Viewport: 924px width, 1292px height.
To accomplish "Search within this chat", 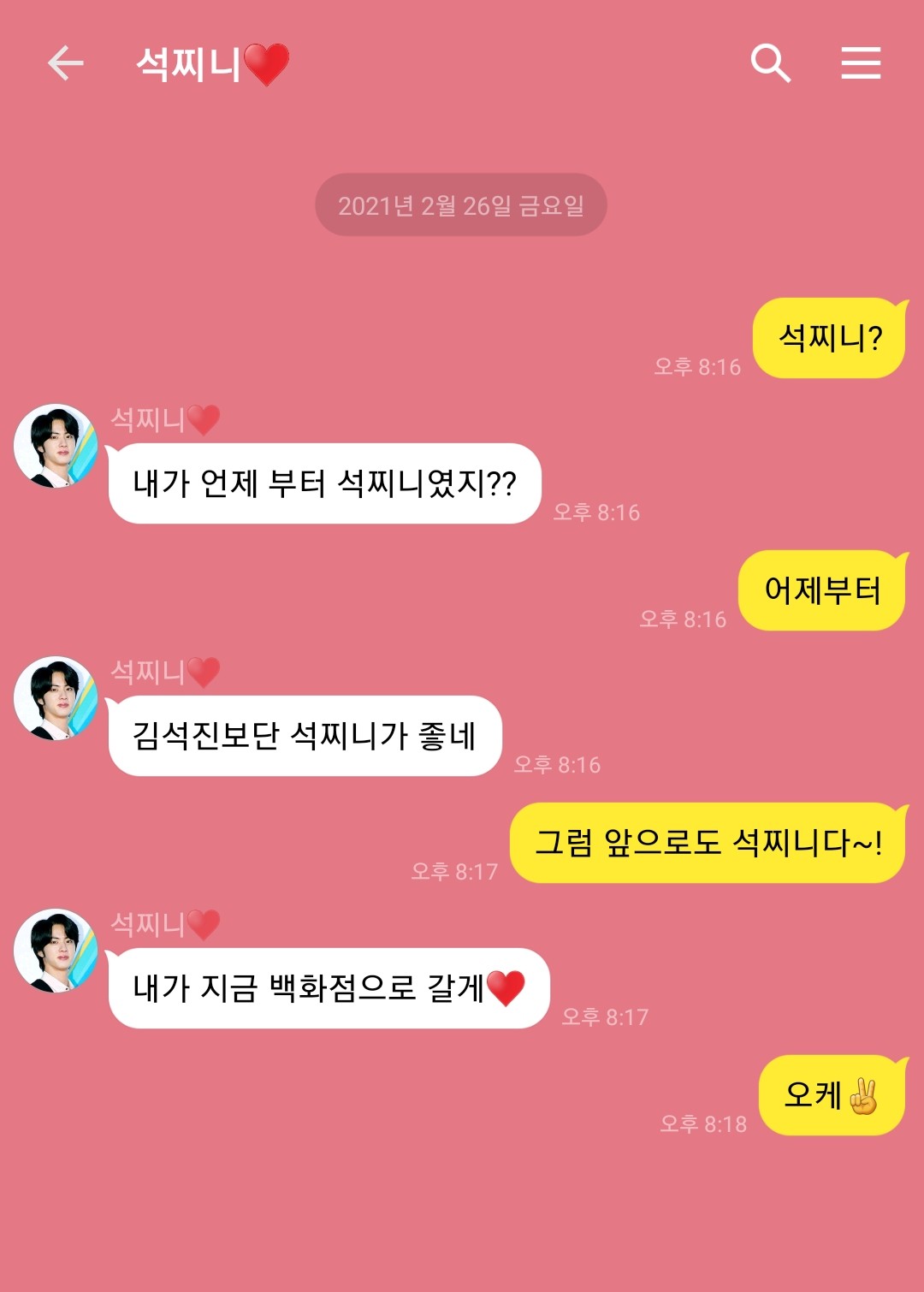I will coord(770,63).
